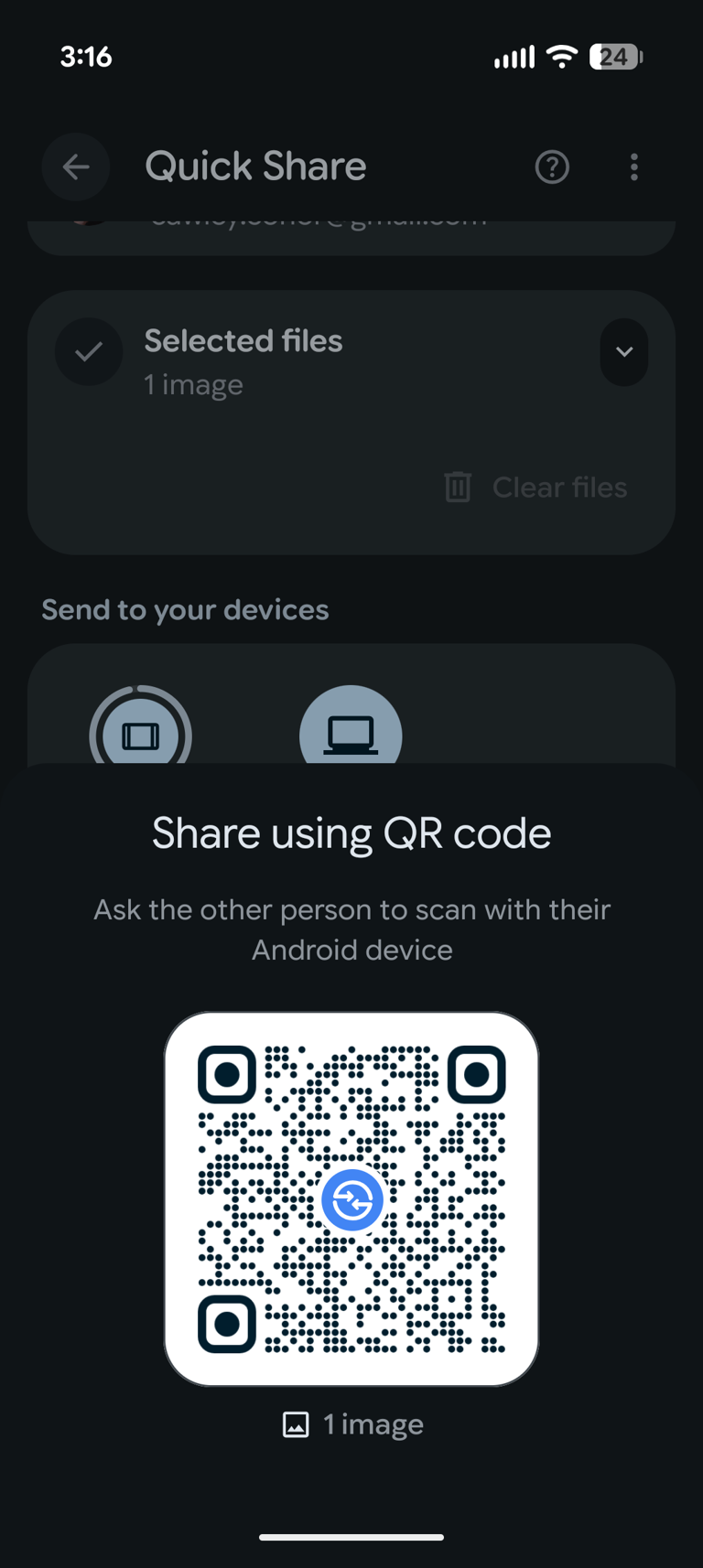Send to the tablet device icon
703x1568 pixels.
140,733
